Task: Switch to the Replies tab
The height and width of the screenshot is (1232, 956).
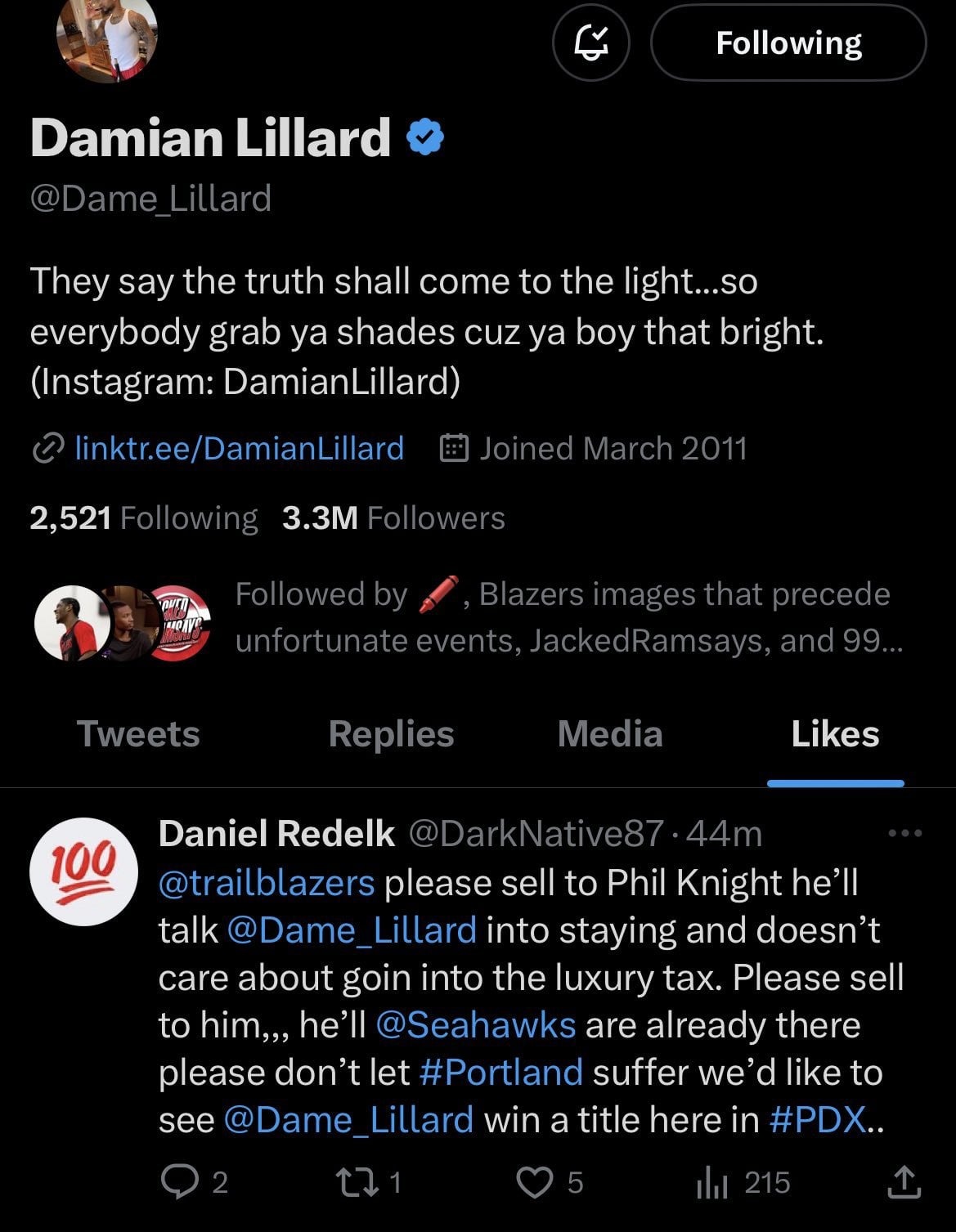Action: coord(391,733)
